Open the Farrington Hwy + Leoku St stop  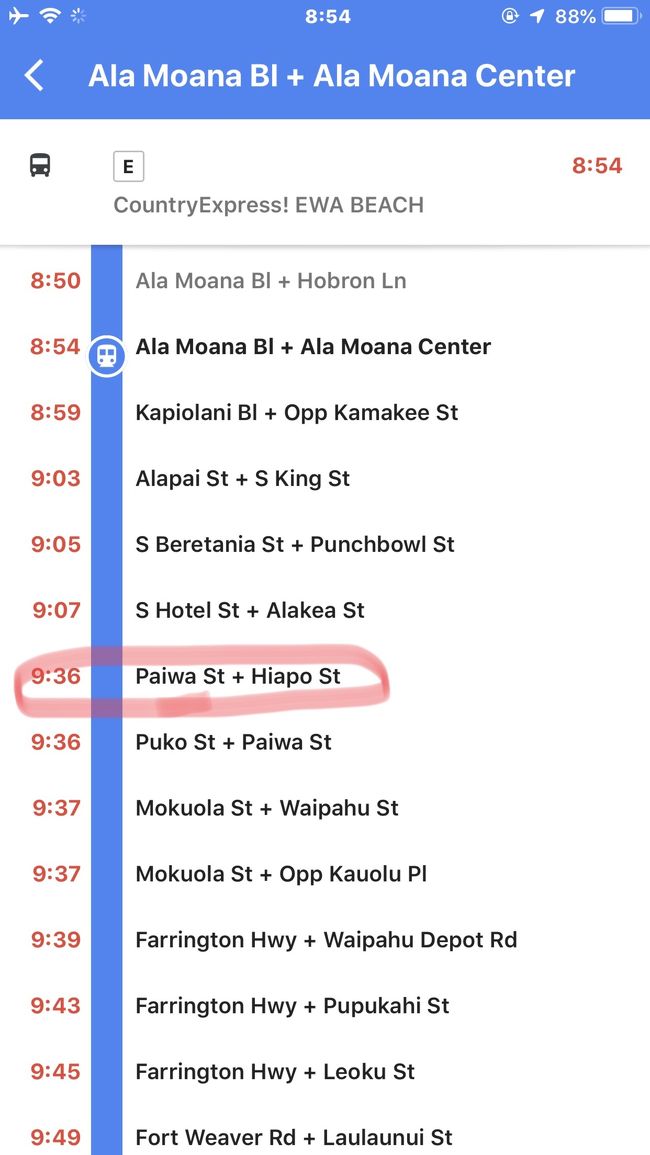point(275,1073)
